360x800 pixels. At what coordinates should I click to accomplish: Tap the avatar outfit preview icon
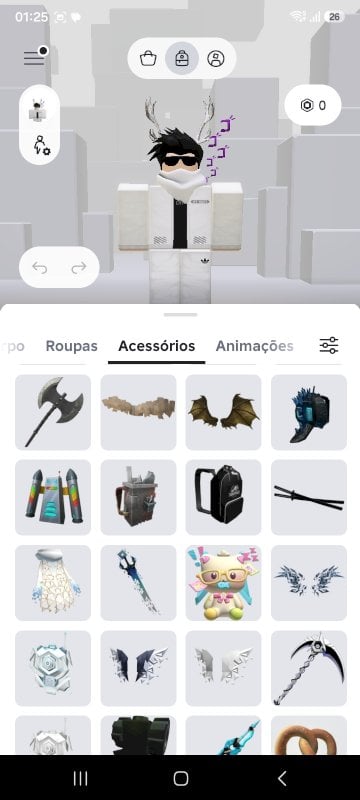39,110
